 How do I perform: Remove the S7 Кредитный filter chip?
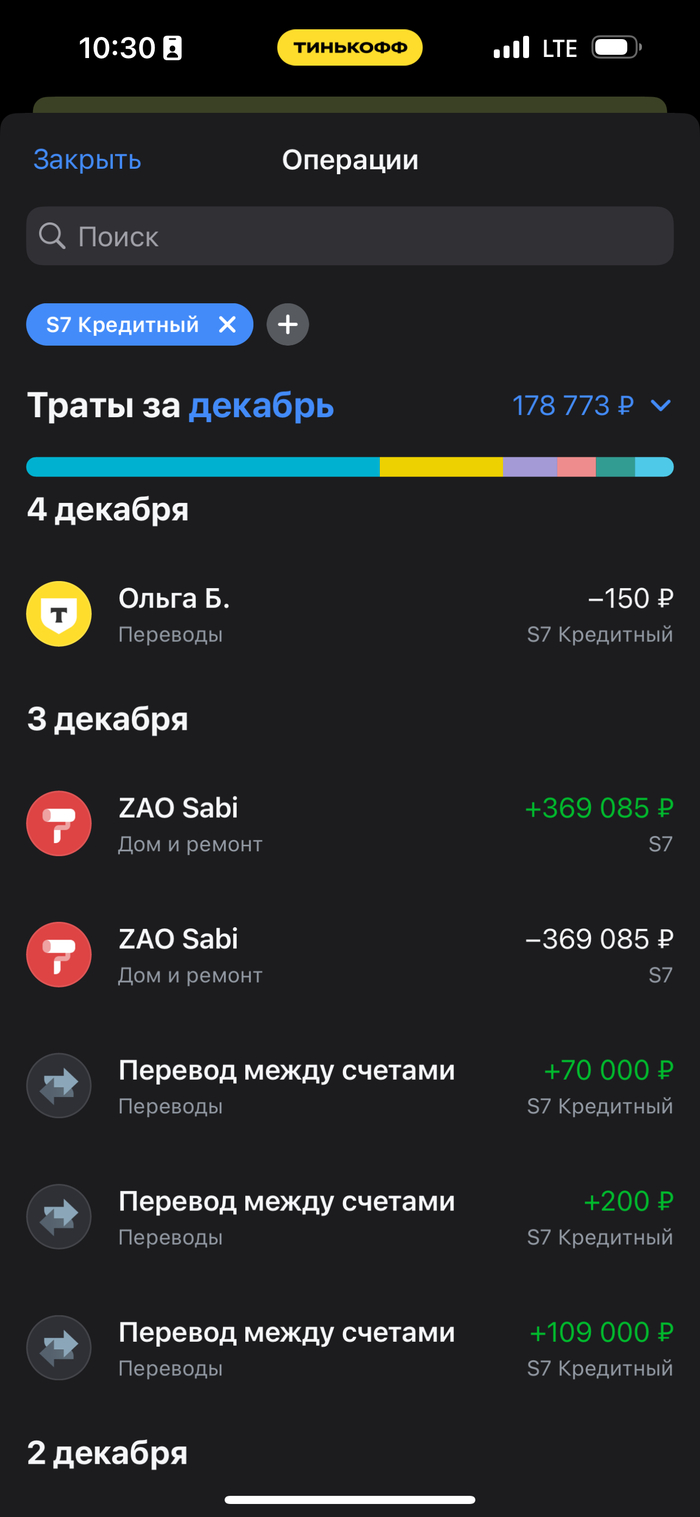[228, 325]
